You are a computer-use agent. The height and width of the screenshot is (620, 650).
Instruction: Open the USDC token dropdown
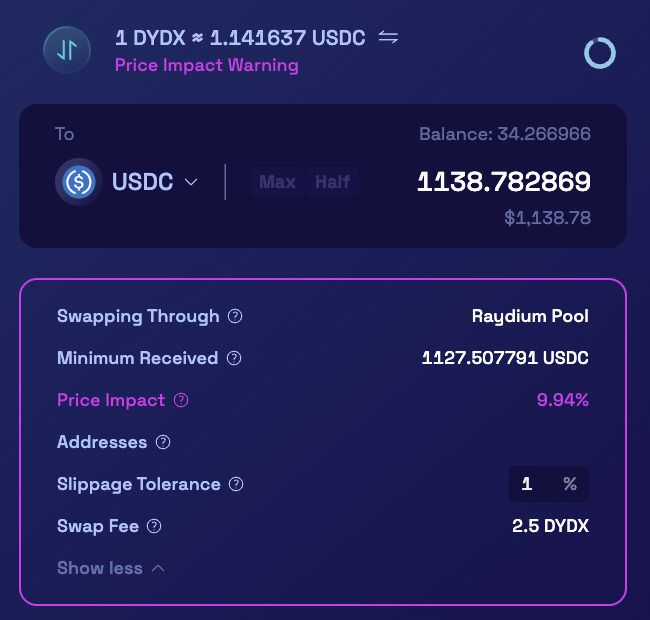point(130,182)
